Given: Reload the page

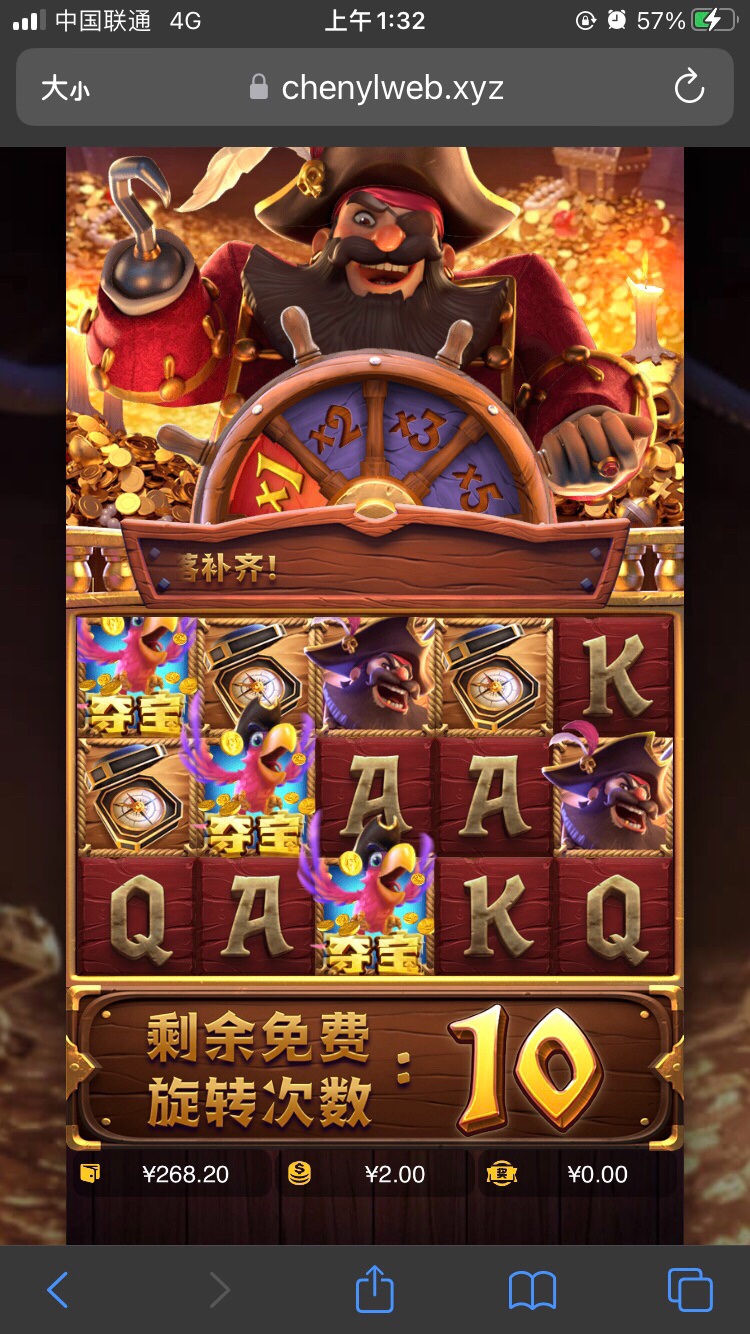Looking at the screenshot, I should [x=689, y=88].
